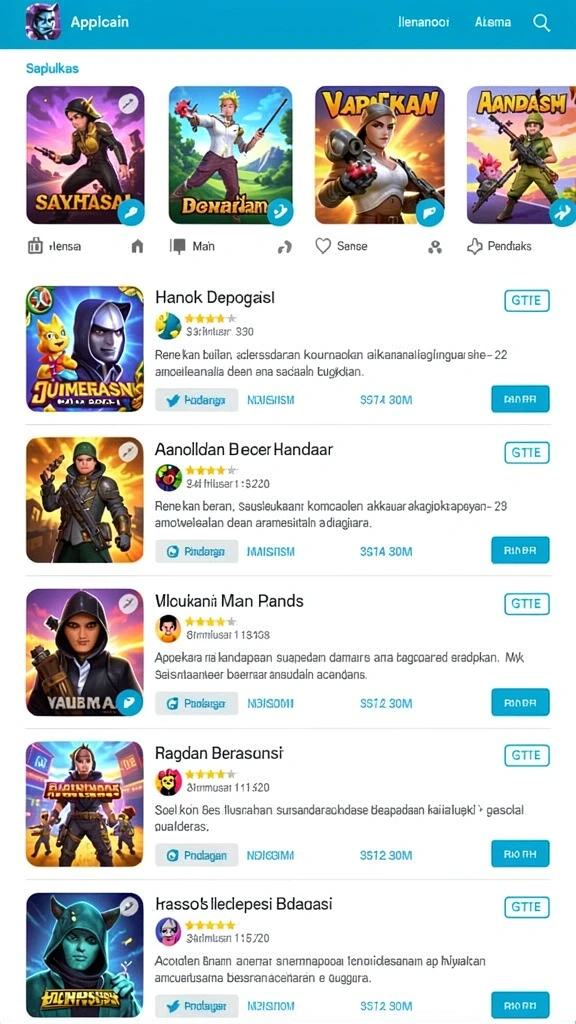Screen dimensions: 576x1024
Task: Select the Man category
Action: (192, 246)
